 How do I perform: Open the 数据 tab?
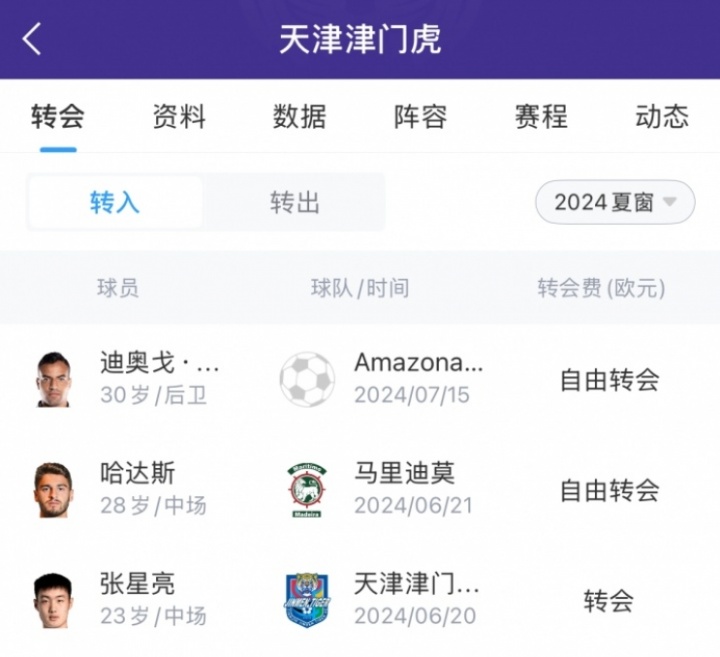point(300,117)
